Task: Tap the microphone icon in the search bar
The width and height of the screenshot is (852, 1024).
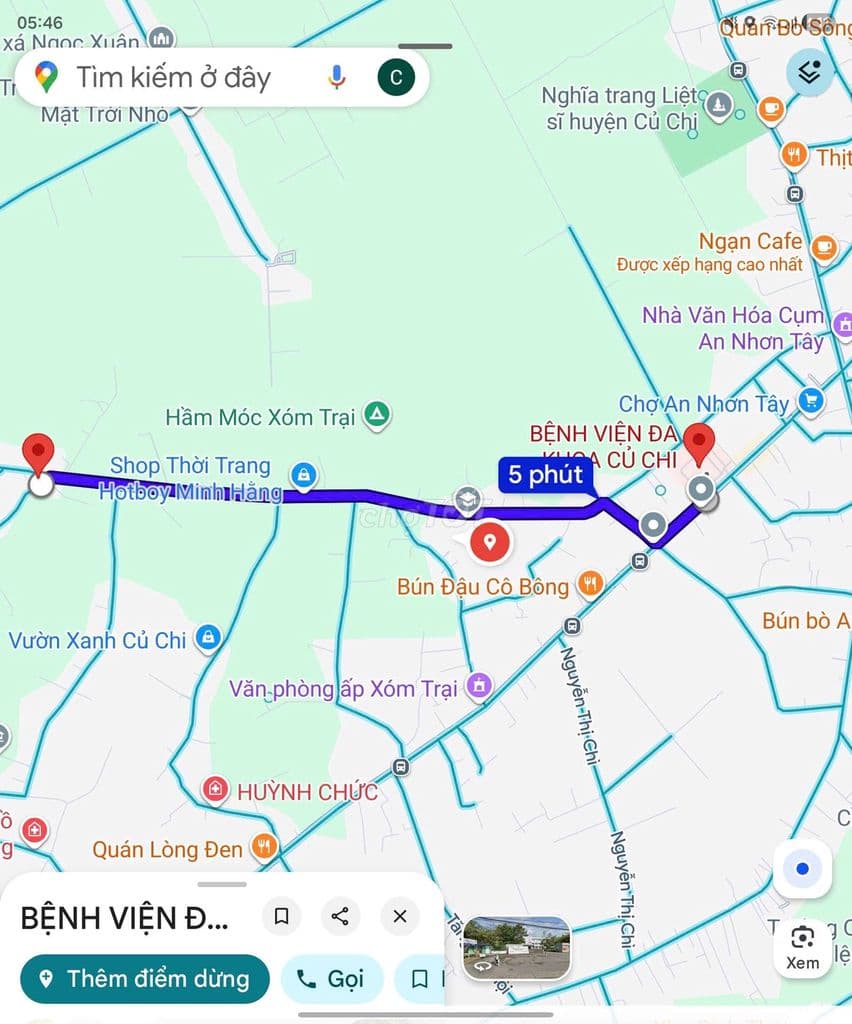Action: tap(336, 77)
